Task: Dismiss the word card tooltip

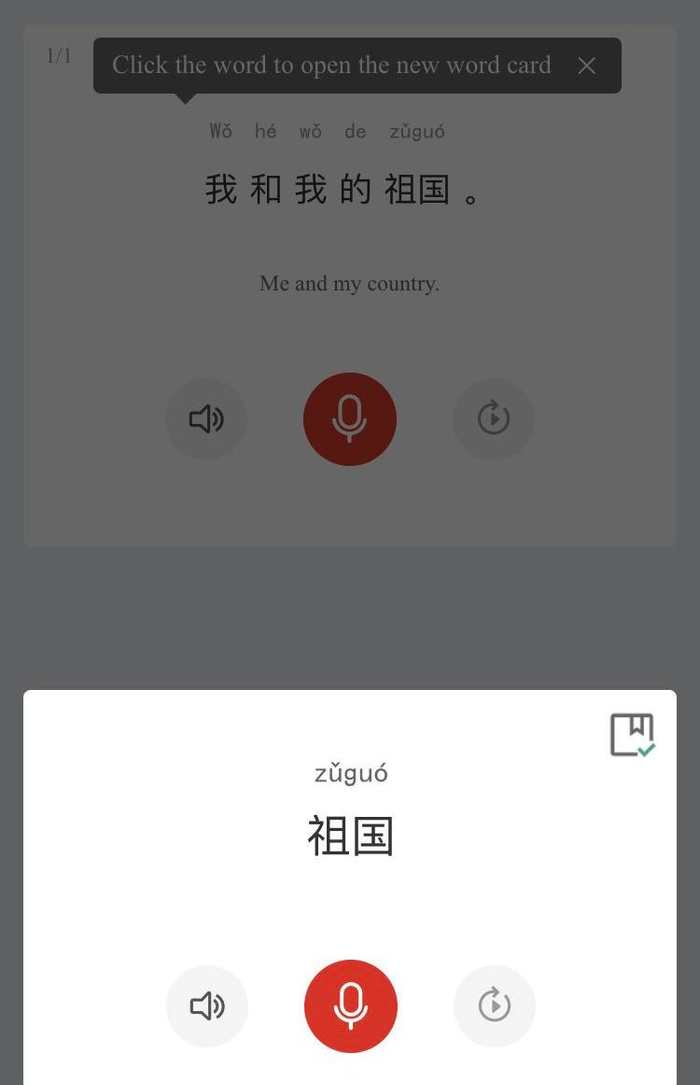Action: 587,66
